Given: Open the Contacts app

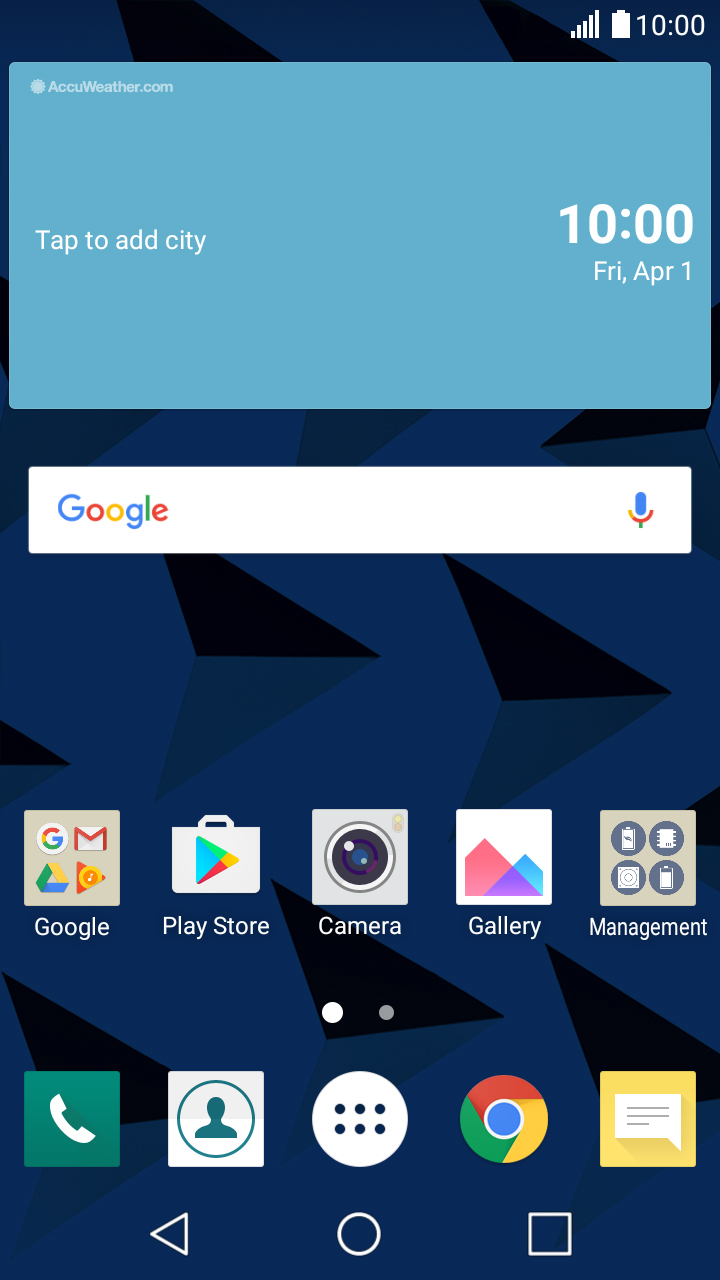Looking at the screenshot, I should (216, 1118).
